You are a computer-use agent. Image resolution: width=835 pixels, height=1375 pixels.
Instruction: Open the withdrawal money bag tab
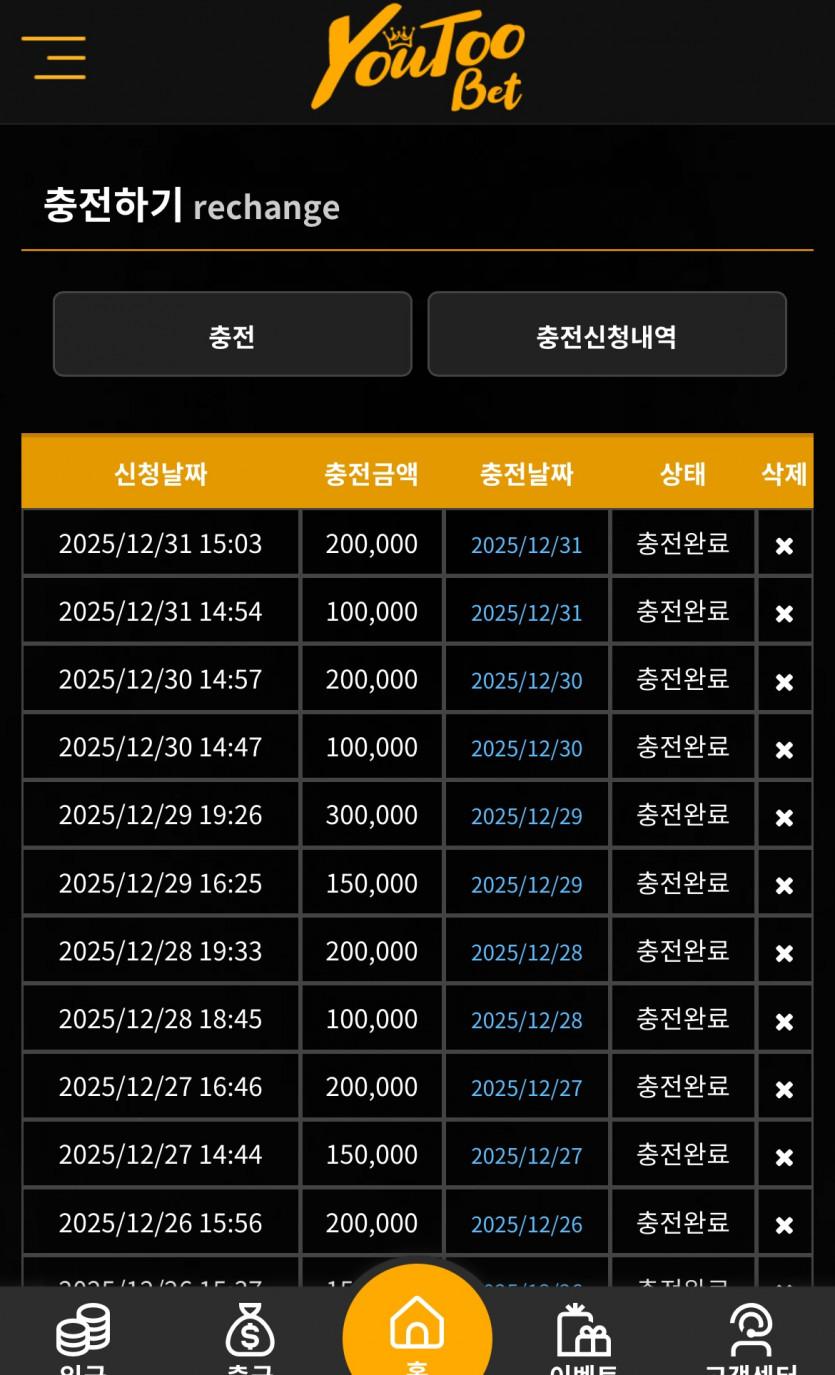click(250, 1335)
